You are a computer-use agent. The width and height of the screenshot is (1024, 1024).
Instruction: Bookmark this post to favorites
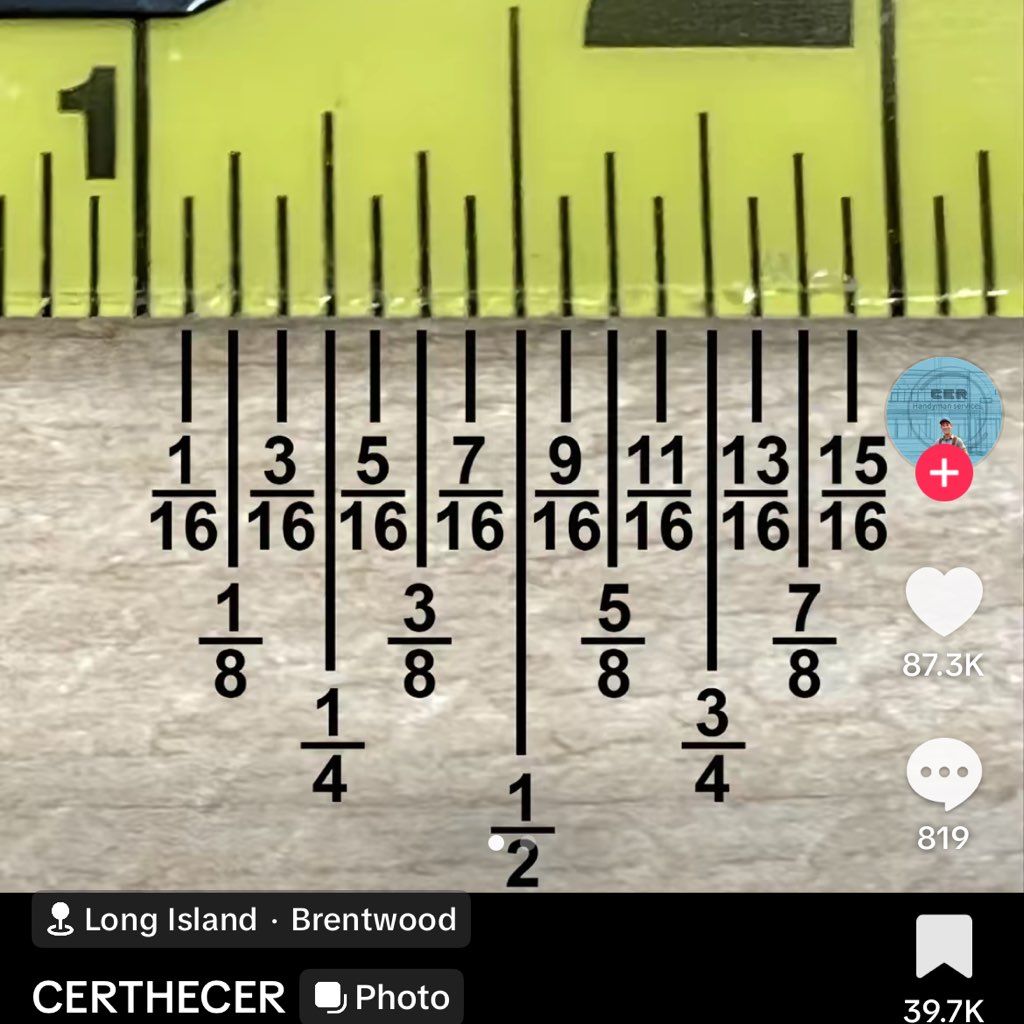pyautogui.click(x=943, y=947)
